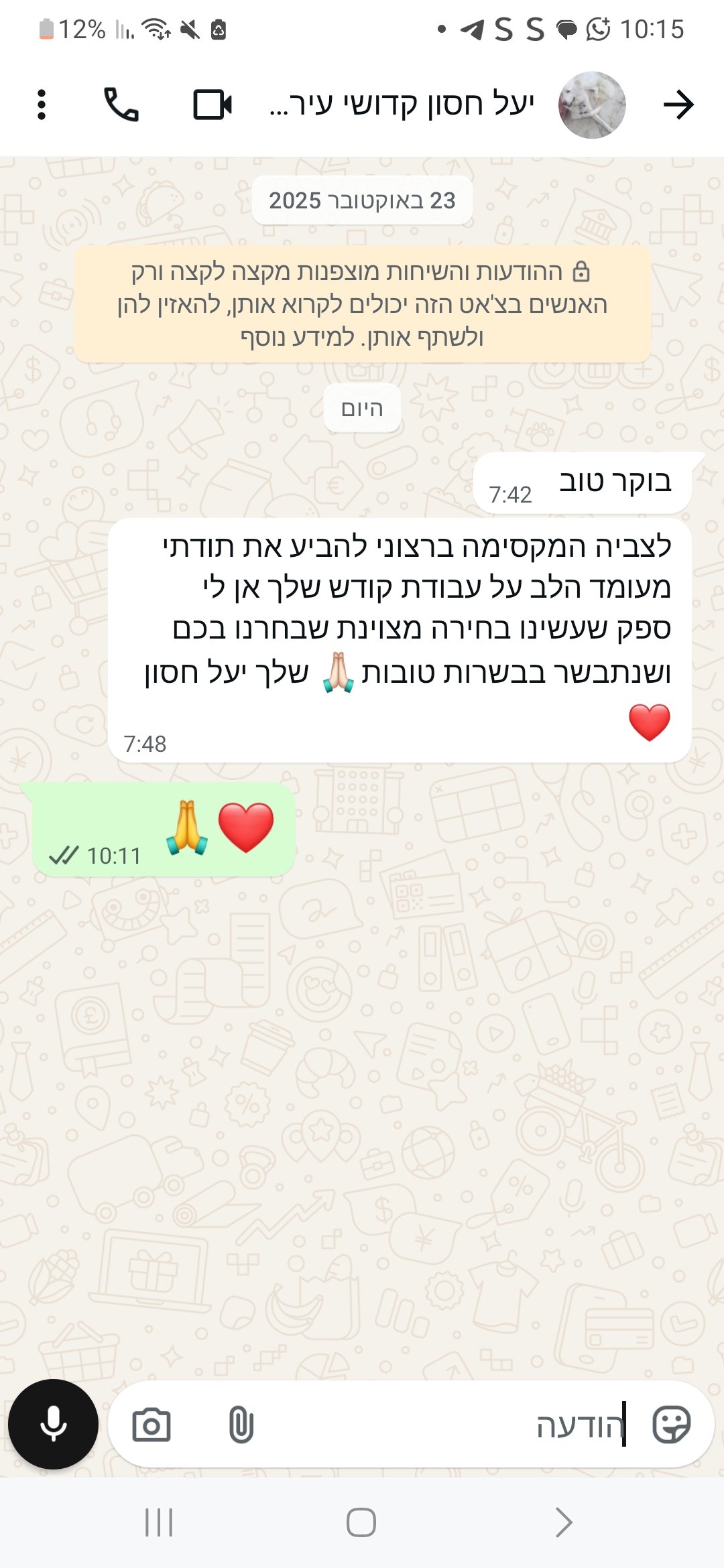Open the three-dot overflow menu
Image resolution: width=724 pixels, height=1568 pixels.
click(42, 105)
